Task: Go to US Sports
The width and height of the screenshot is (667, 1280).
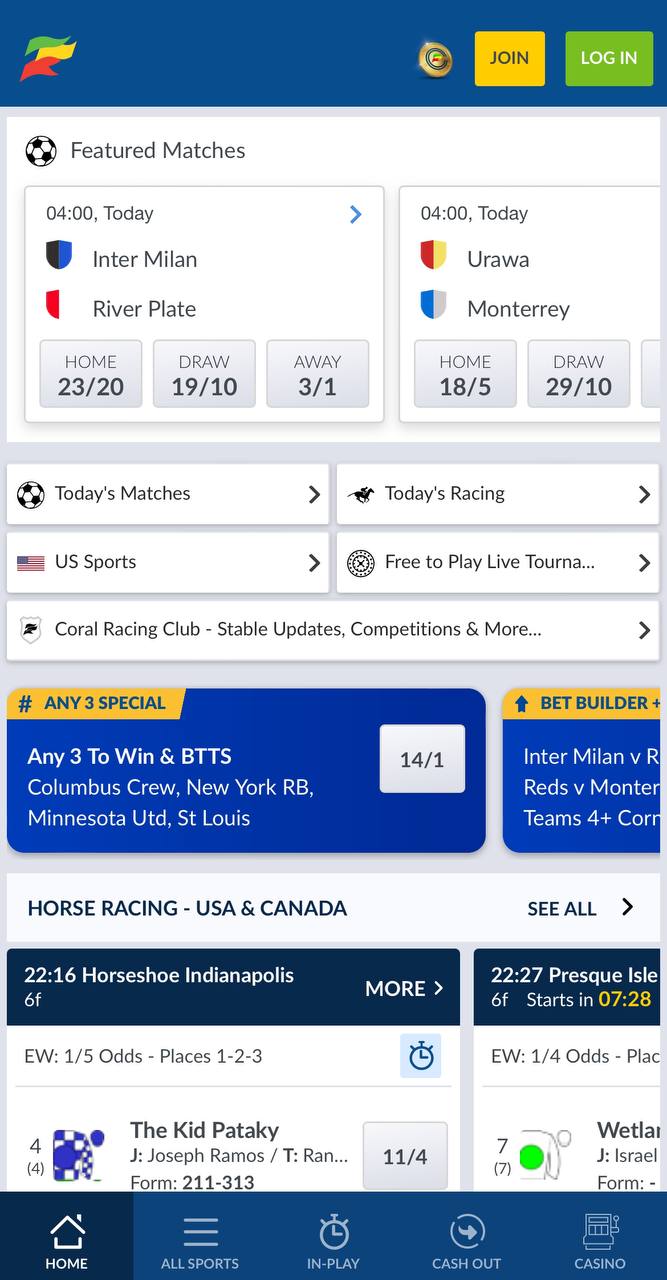Action: coord(168,562)
